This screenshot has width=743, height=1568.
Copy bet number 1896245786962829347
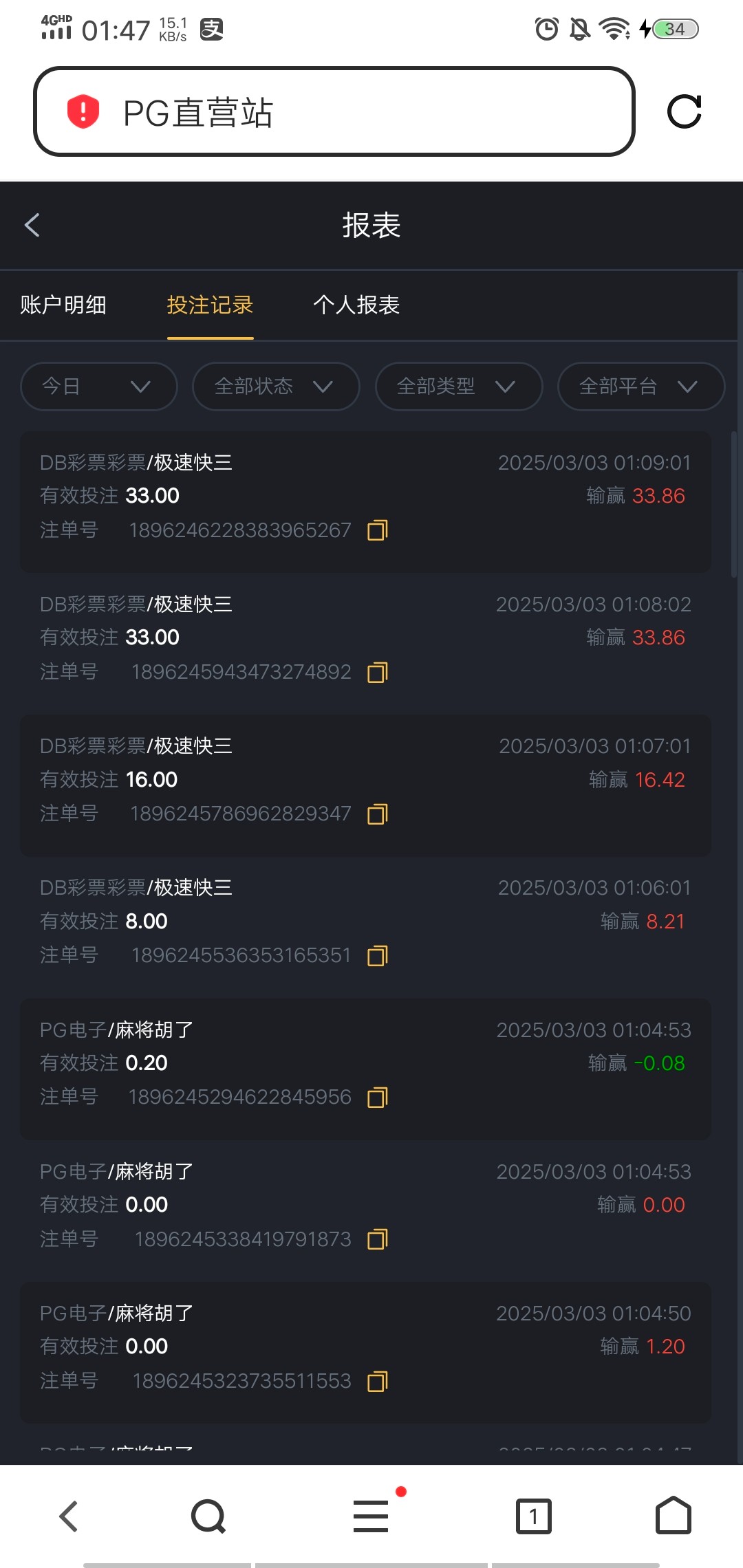coord(378,814)
